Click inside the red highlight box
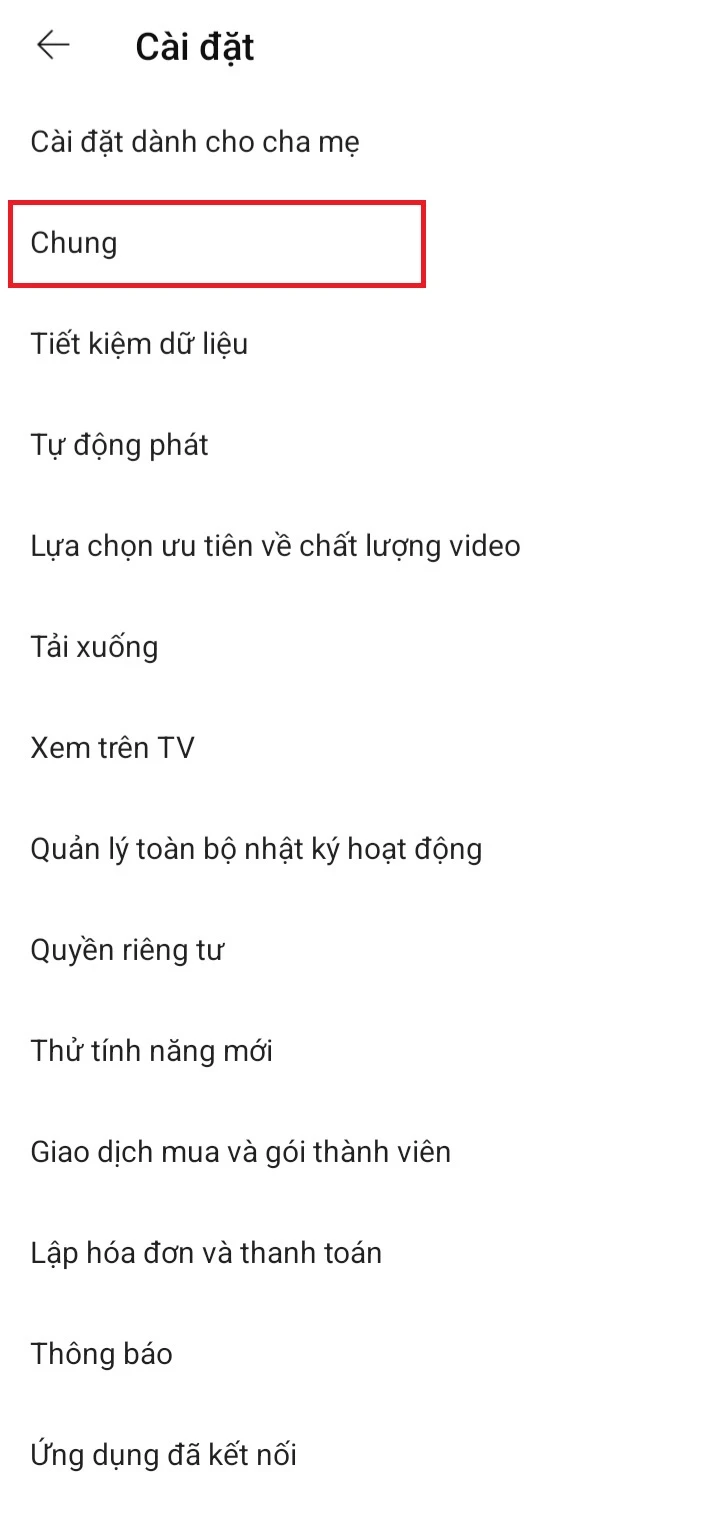Viewport: 720px width, 1516px height. click(216, 242)
